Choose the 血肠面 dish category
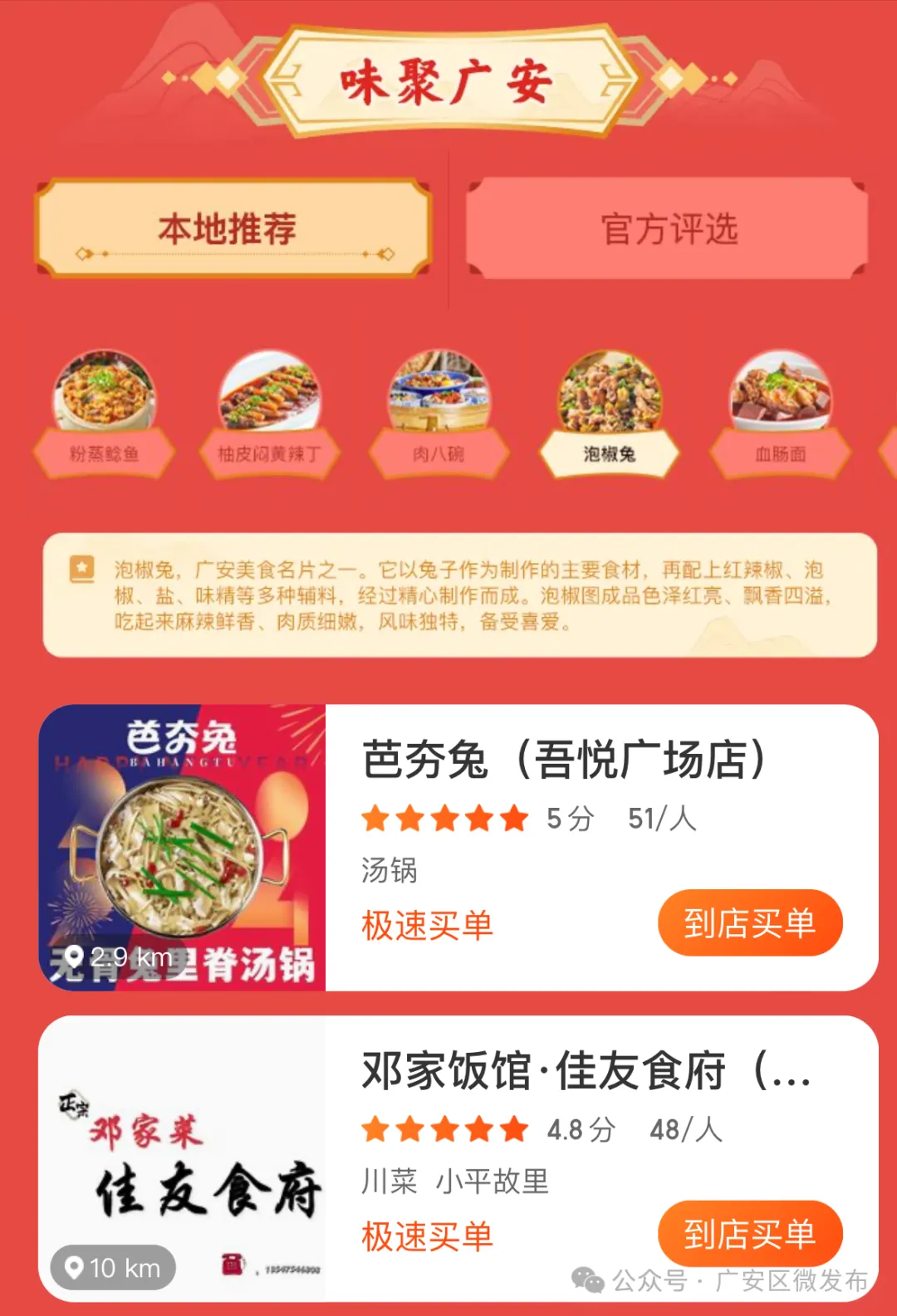This screenshot has width=897, height=1316. click(780, 415)
